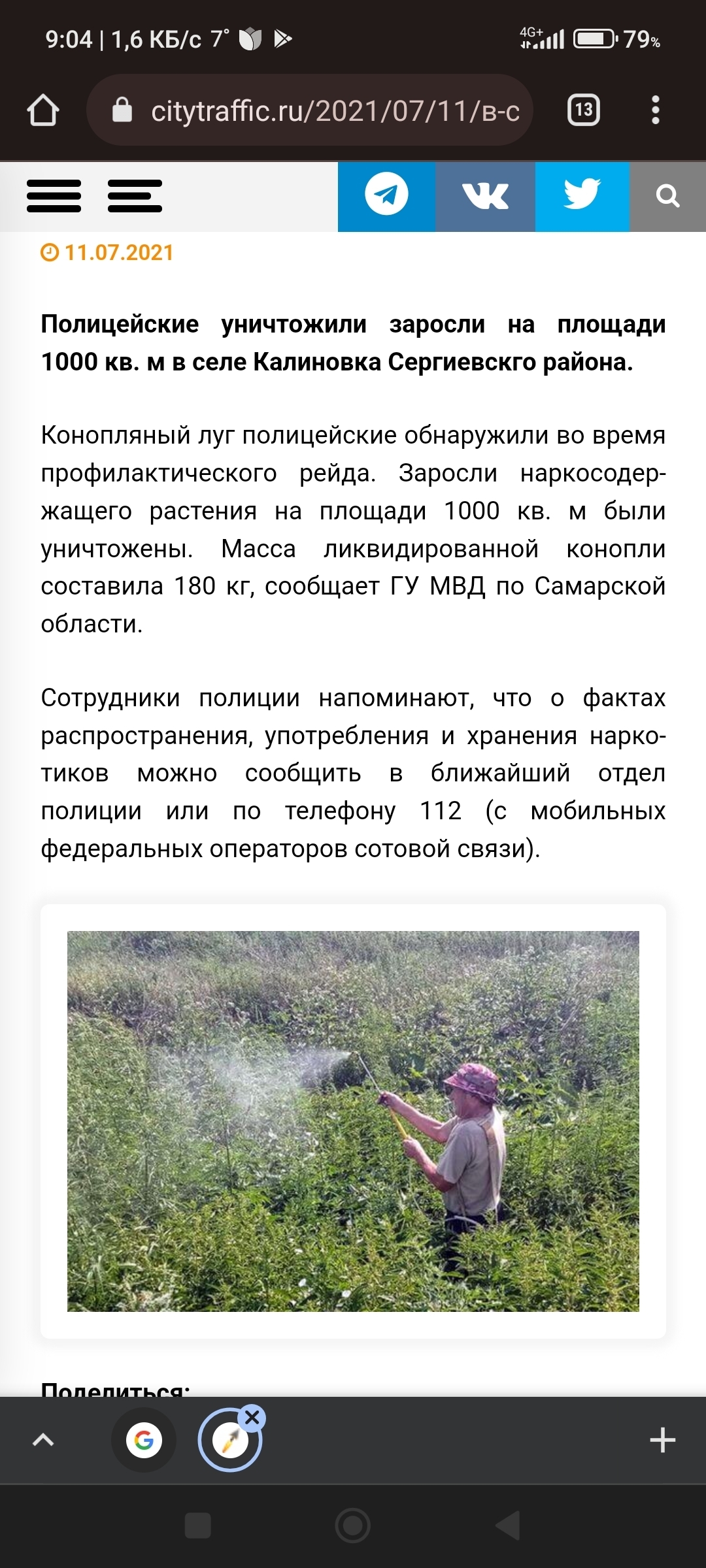Open the browser overflow menu
Viewport: 706px width, 1568px height.
(x=656, y=110)
